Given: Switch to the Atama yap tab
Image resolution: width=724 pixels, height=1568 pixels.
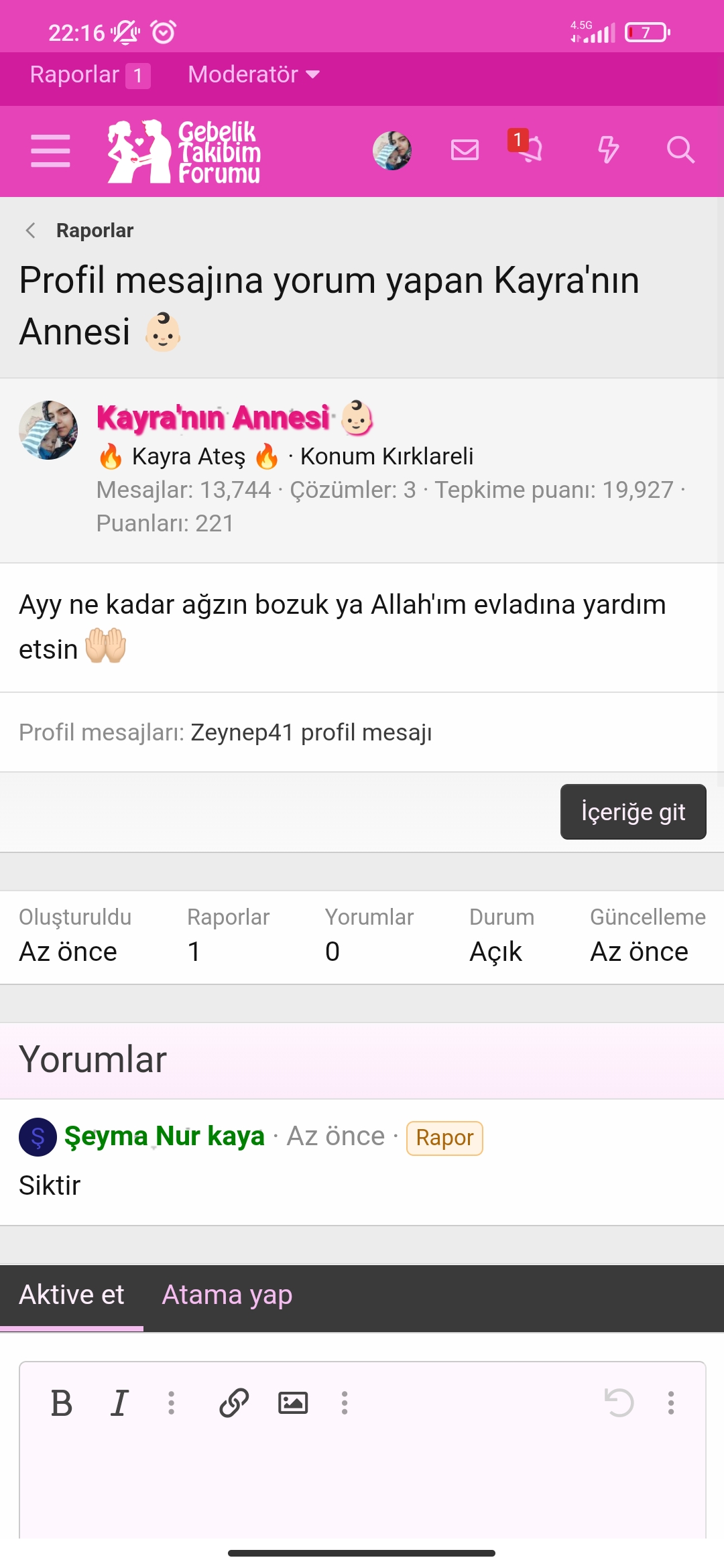Looking at the screenshot, I should tap(227, 1295).
